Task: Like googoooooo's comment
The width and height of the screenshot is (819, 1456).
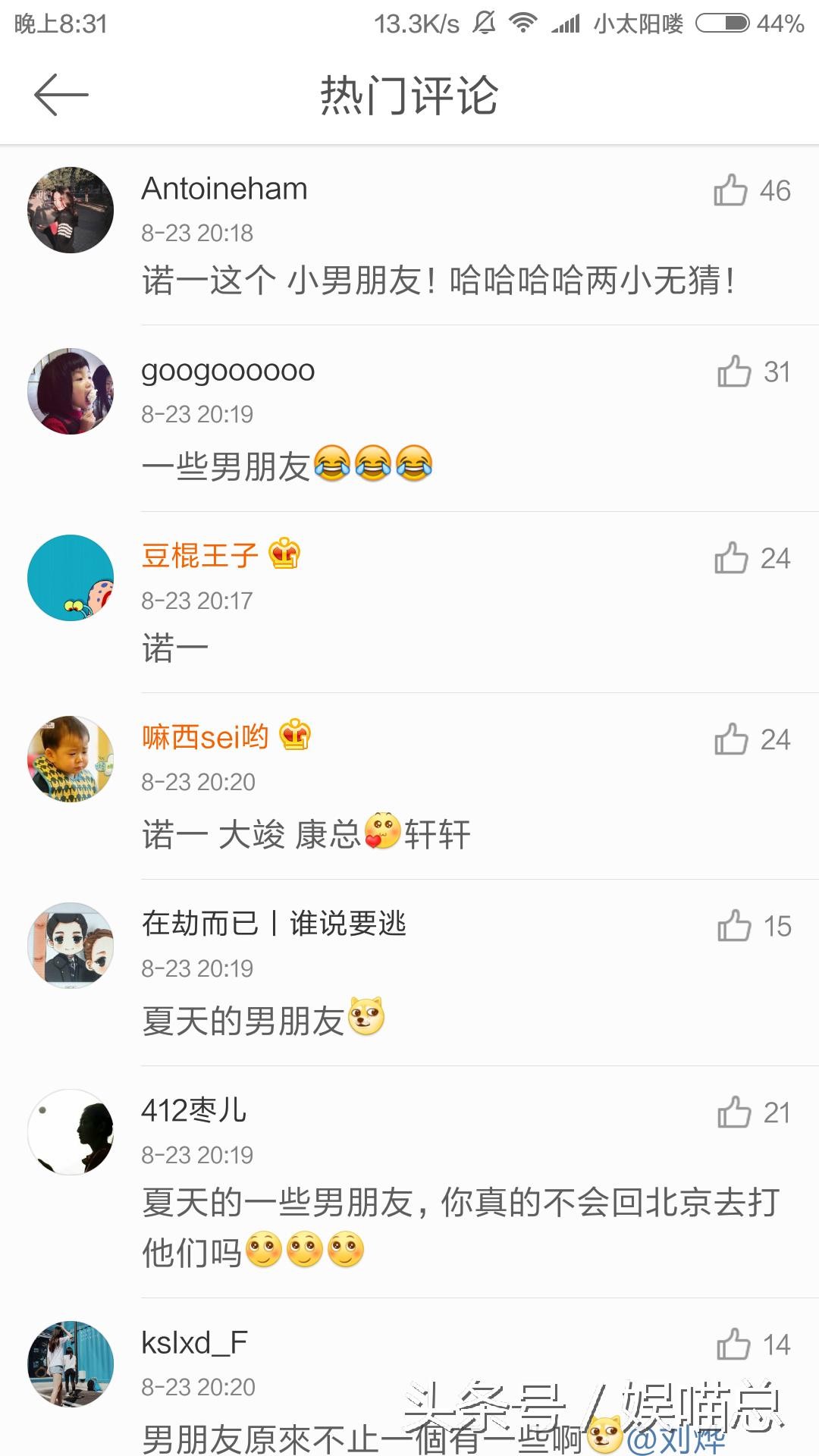Action: click(734, 372)
